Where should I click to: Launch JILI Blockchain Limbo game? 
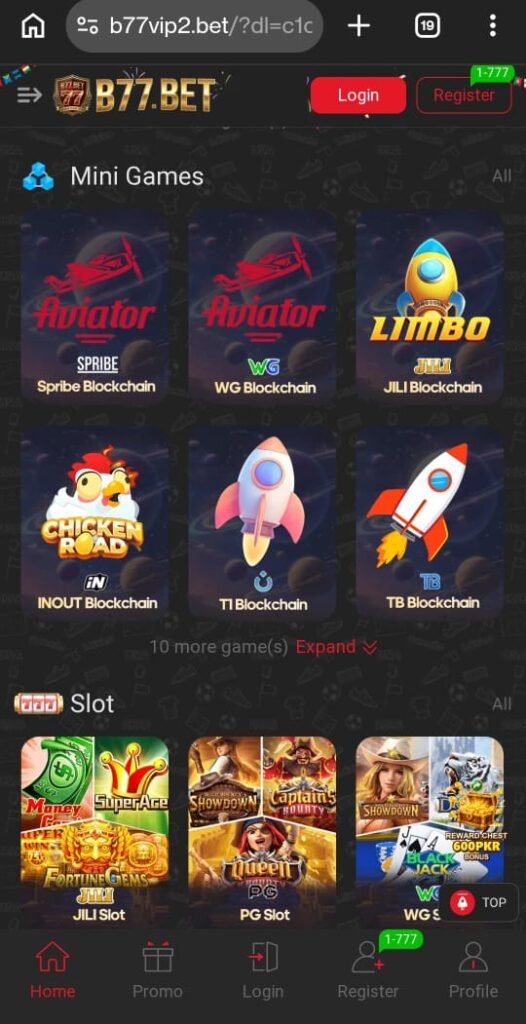431,306
